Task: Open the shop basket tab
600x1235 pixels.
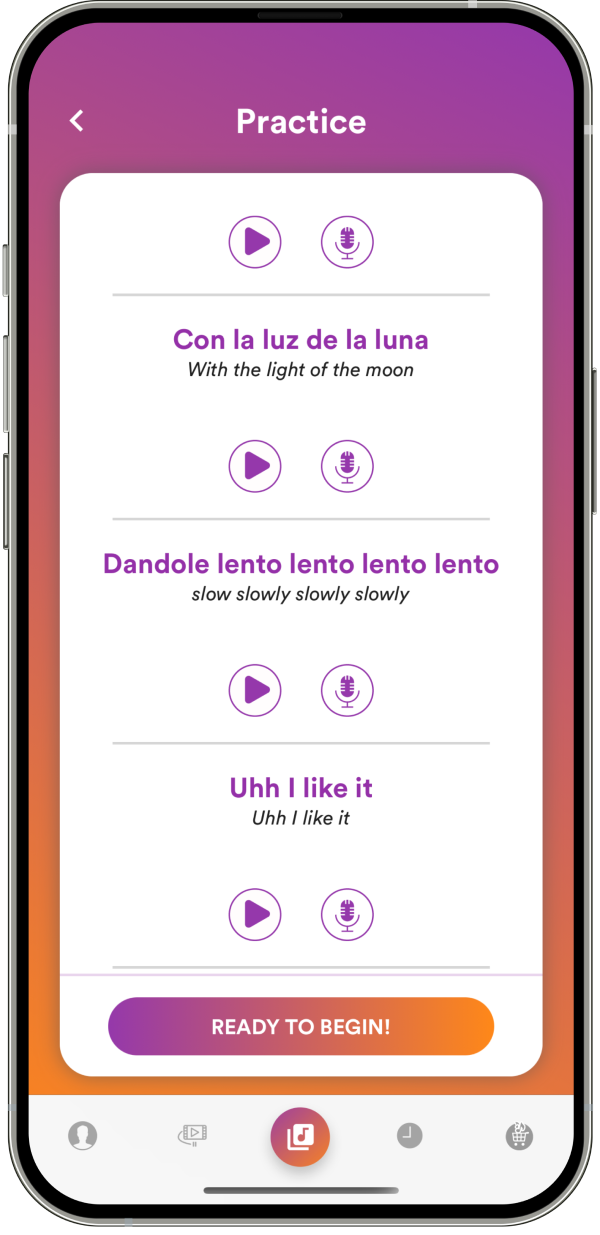Action: (519, 1135)
